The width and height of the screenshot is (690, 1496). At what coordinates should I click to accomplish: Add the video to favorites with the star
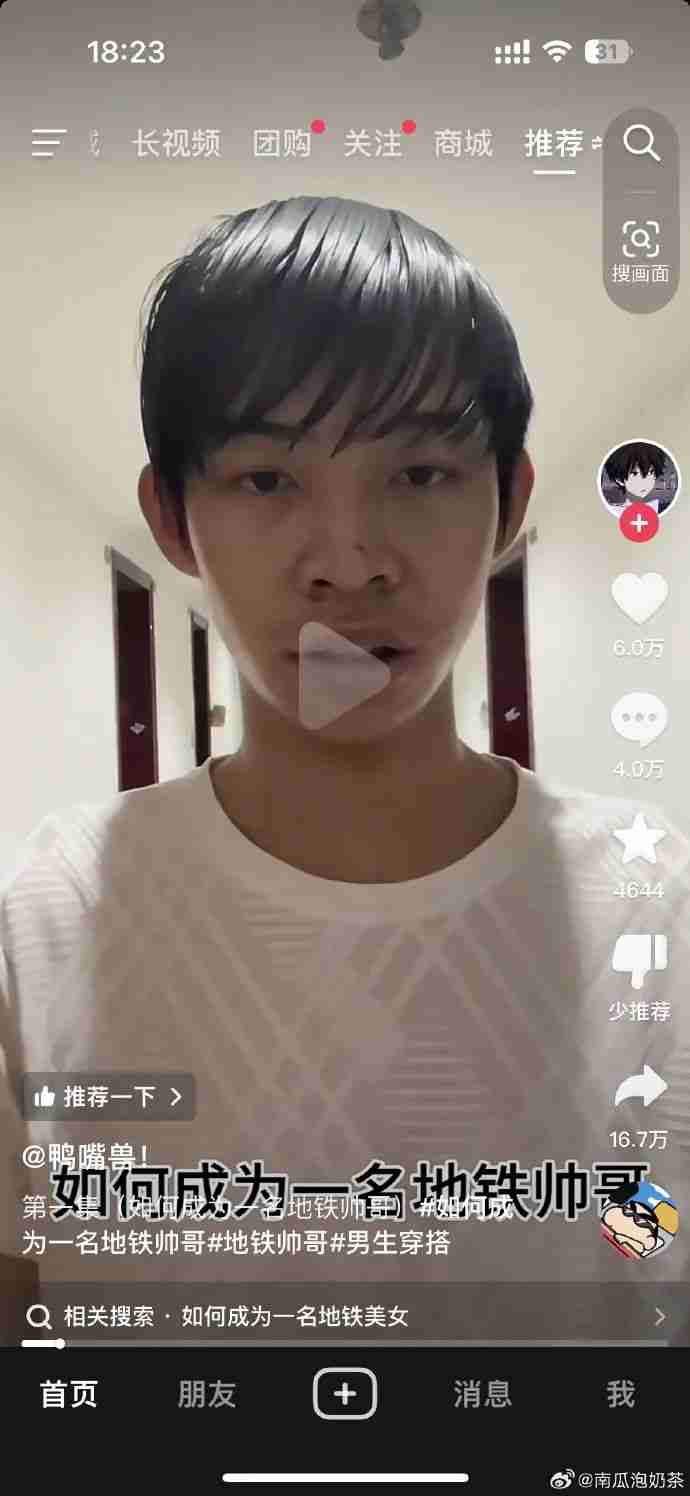tap(639, 840)
